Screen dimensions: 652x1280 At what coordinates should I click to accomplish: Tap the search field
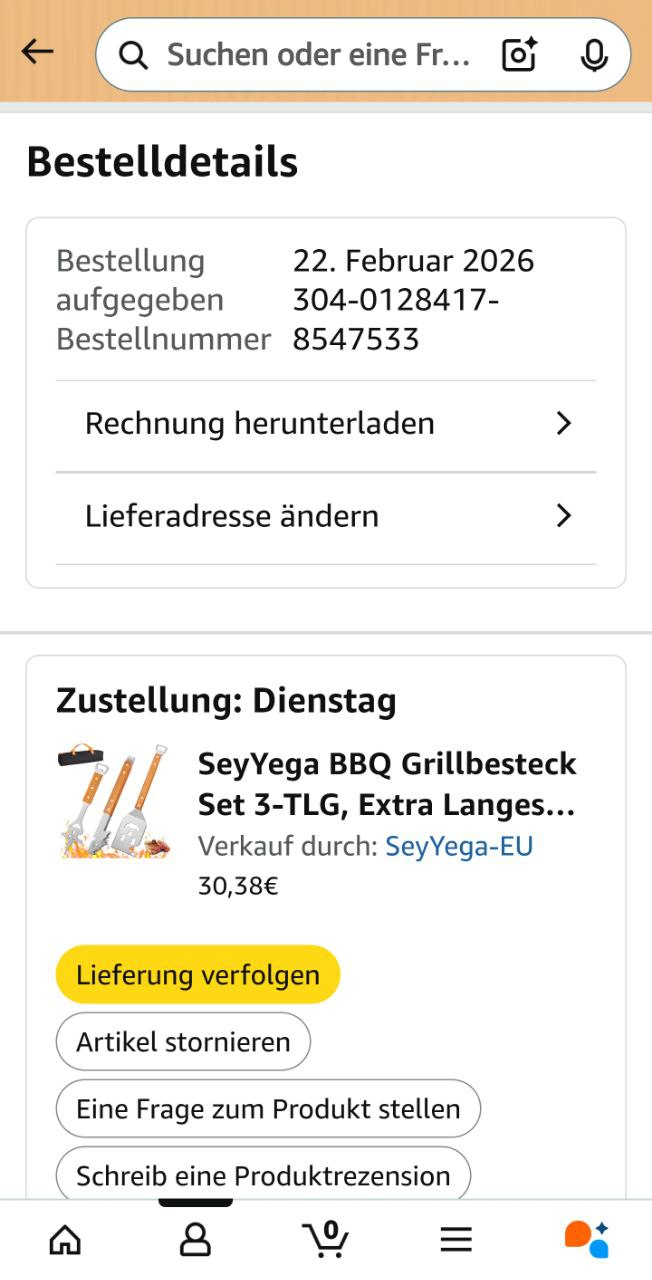point(310,55)
